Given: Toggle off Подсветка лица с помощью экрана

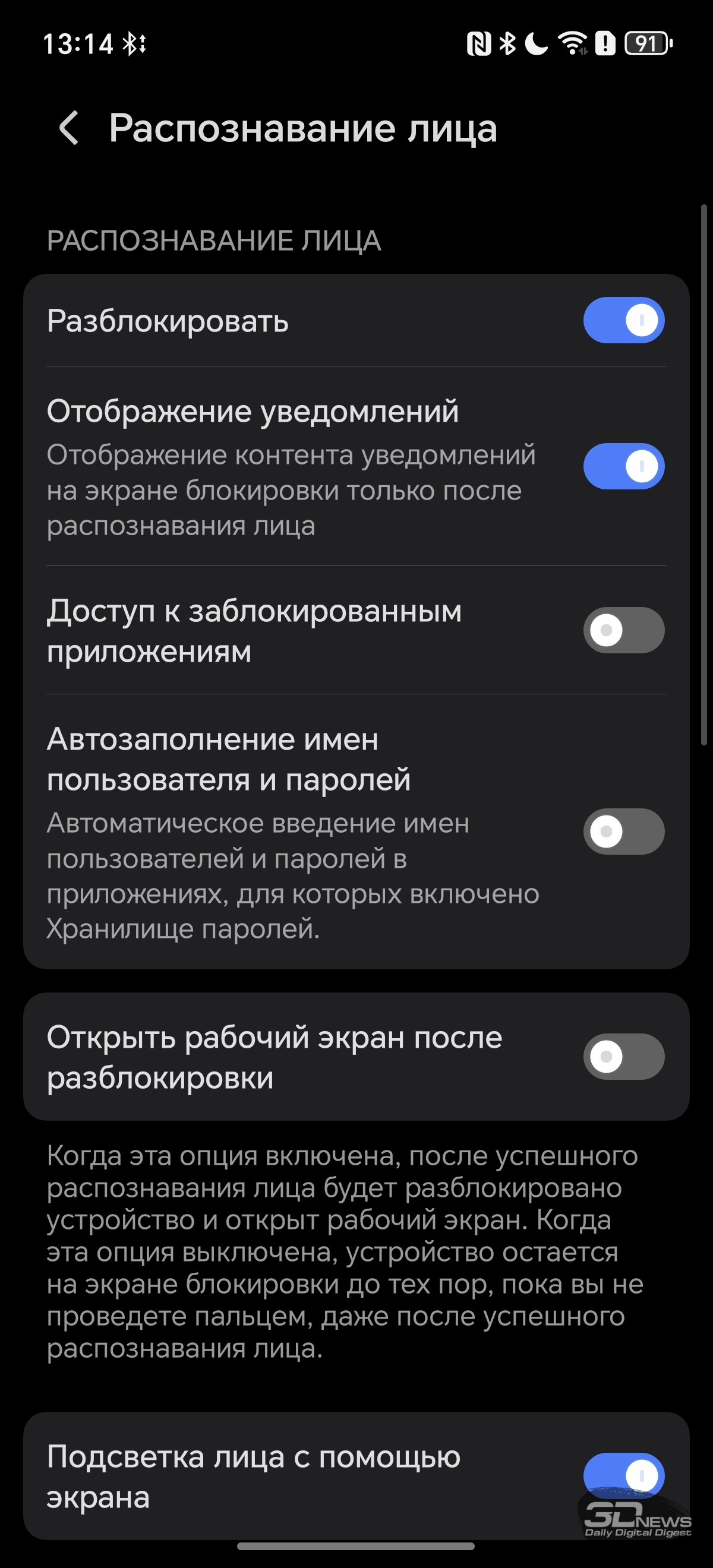Looking at the screenshot, I should coord(623,1475).
